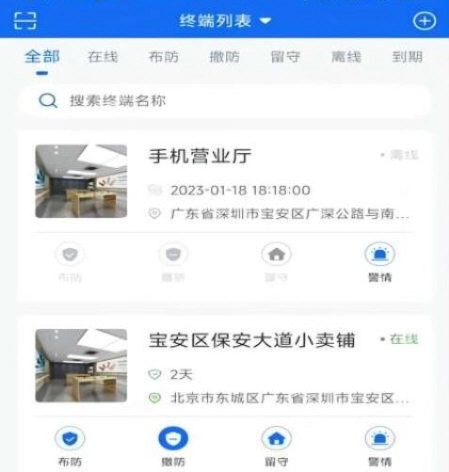Open the scan icon in the header
Image resolution: width=449 pixels, height=472 pixels.
tap(25, 21)
